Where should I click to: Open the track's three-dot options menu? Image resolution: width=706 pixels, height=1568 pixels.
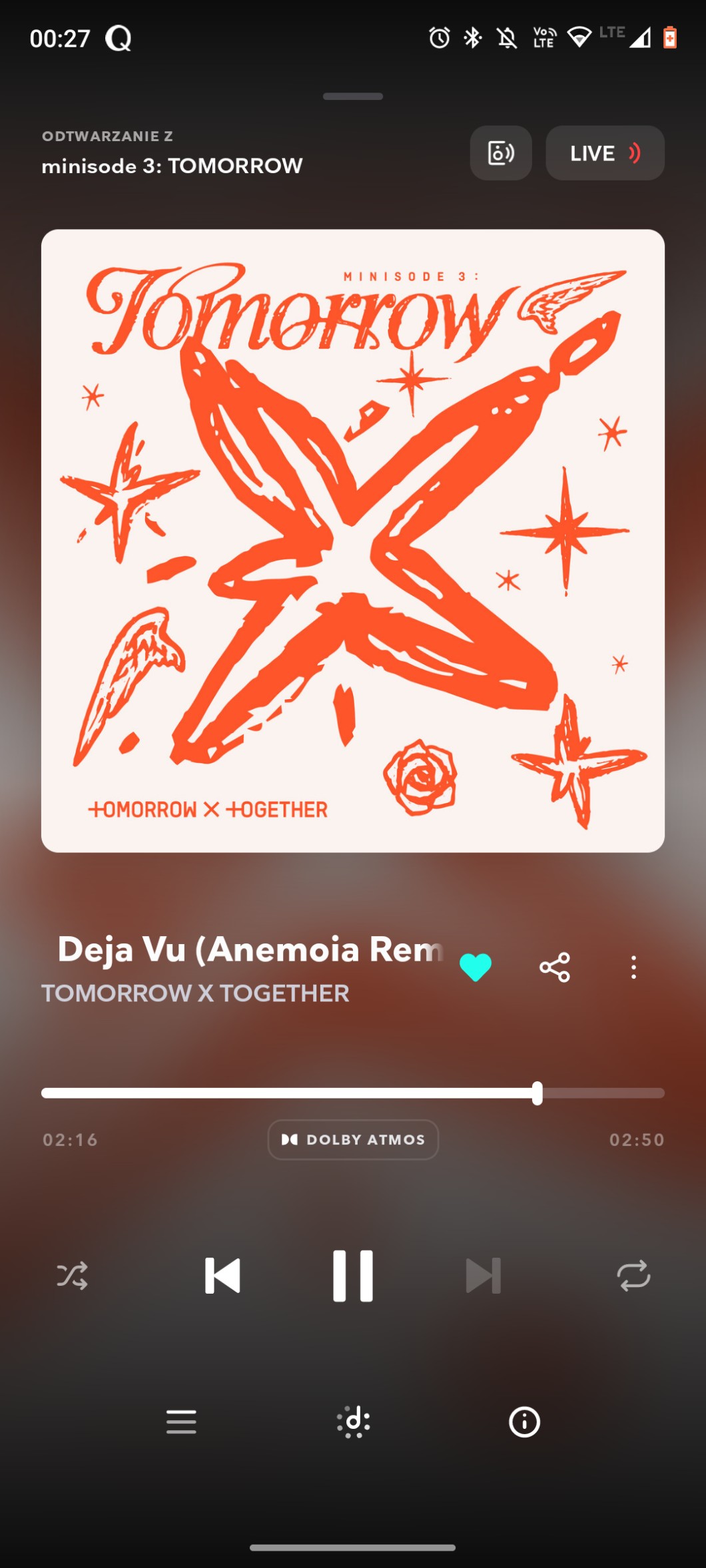pos(633,967)
